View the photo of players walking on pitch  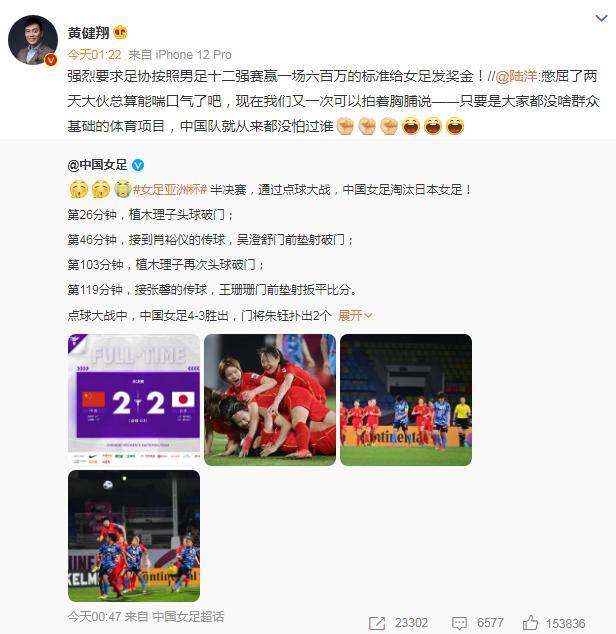pyautogui.click(x=405, y=400)
